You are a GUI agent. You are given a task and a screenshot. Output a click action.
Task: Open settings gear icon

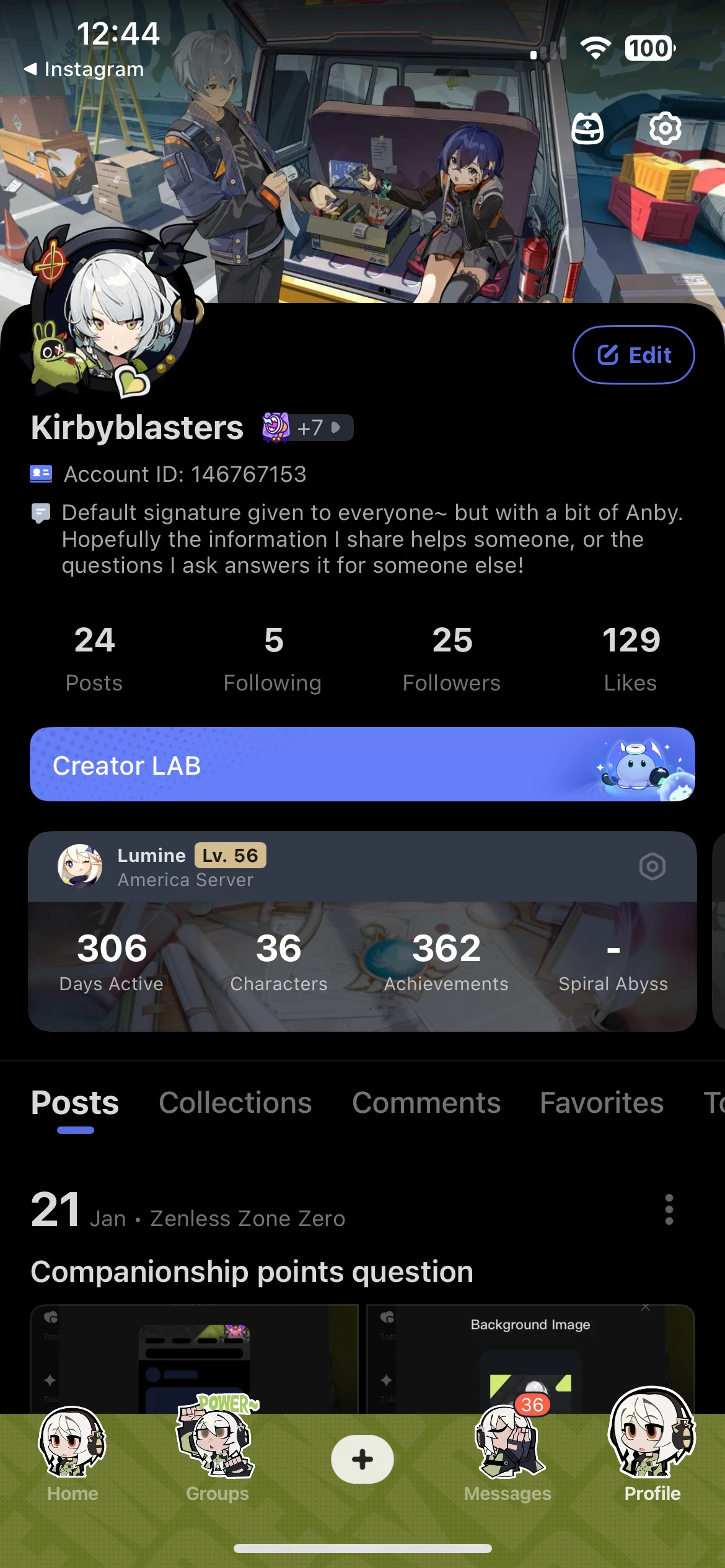pyautogui.click(x=665, y=128)
